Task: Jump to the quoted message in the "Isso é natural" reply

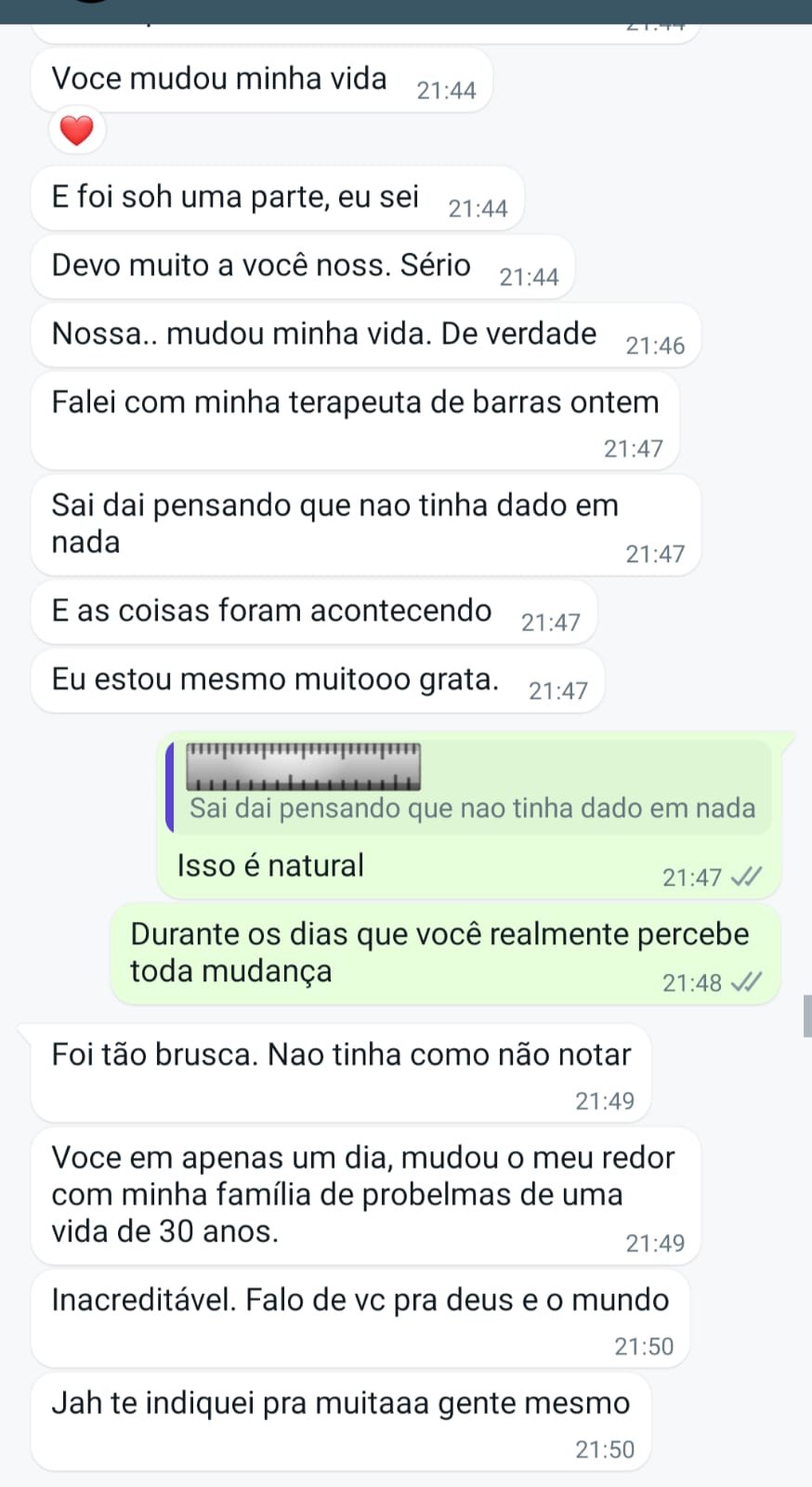Action: coord(470,787)
